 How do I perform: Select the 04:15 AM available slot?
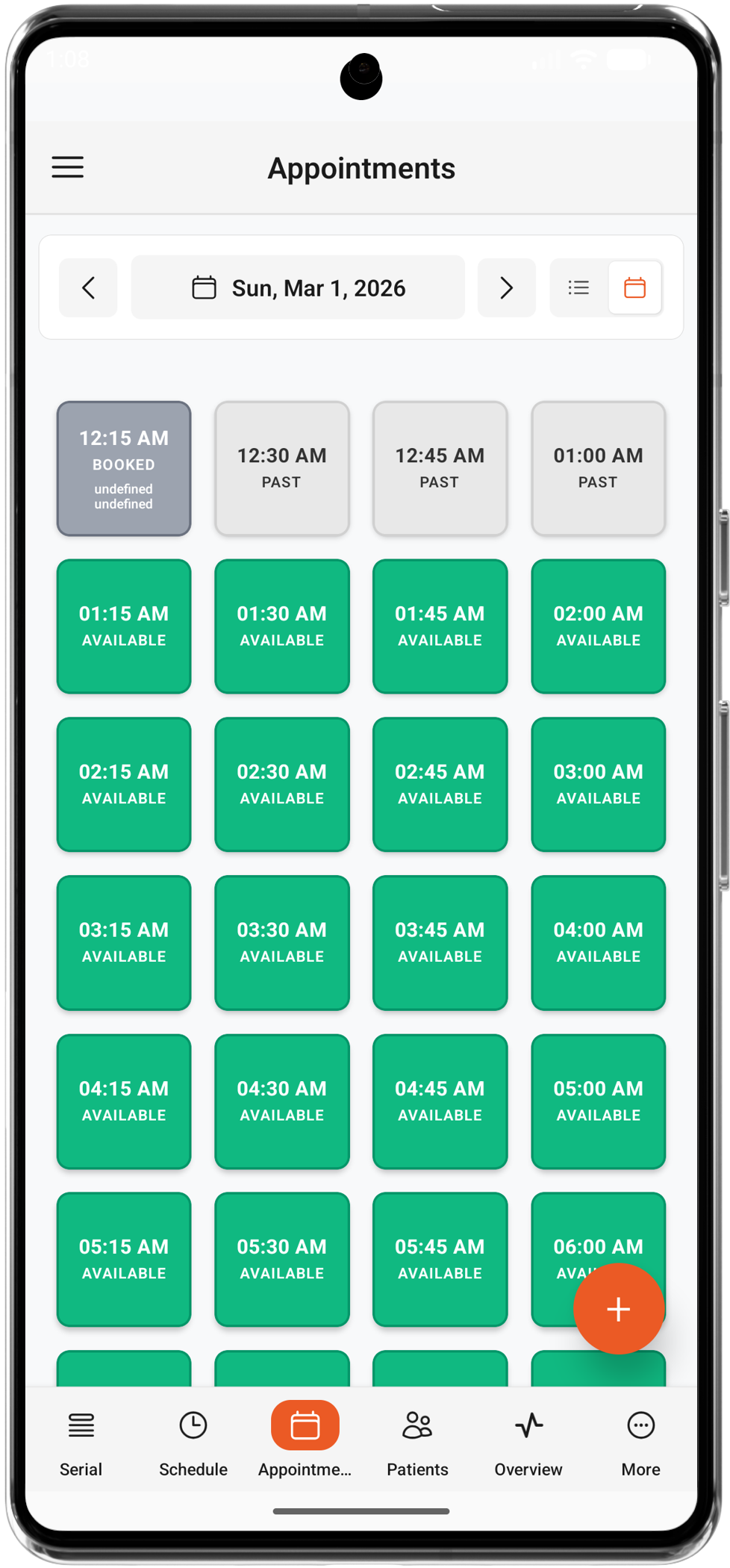tap(124, 1101)
